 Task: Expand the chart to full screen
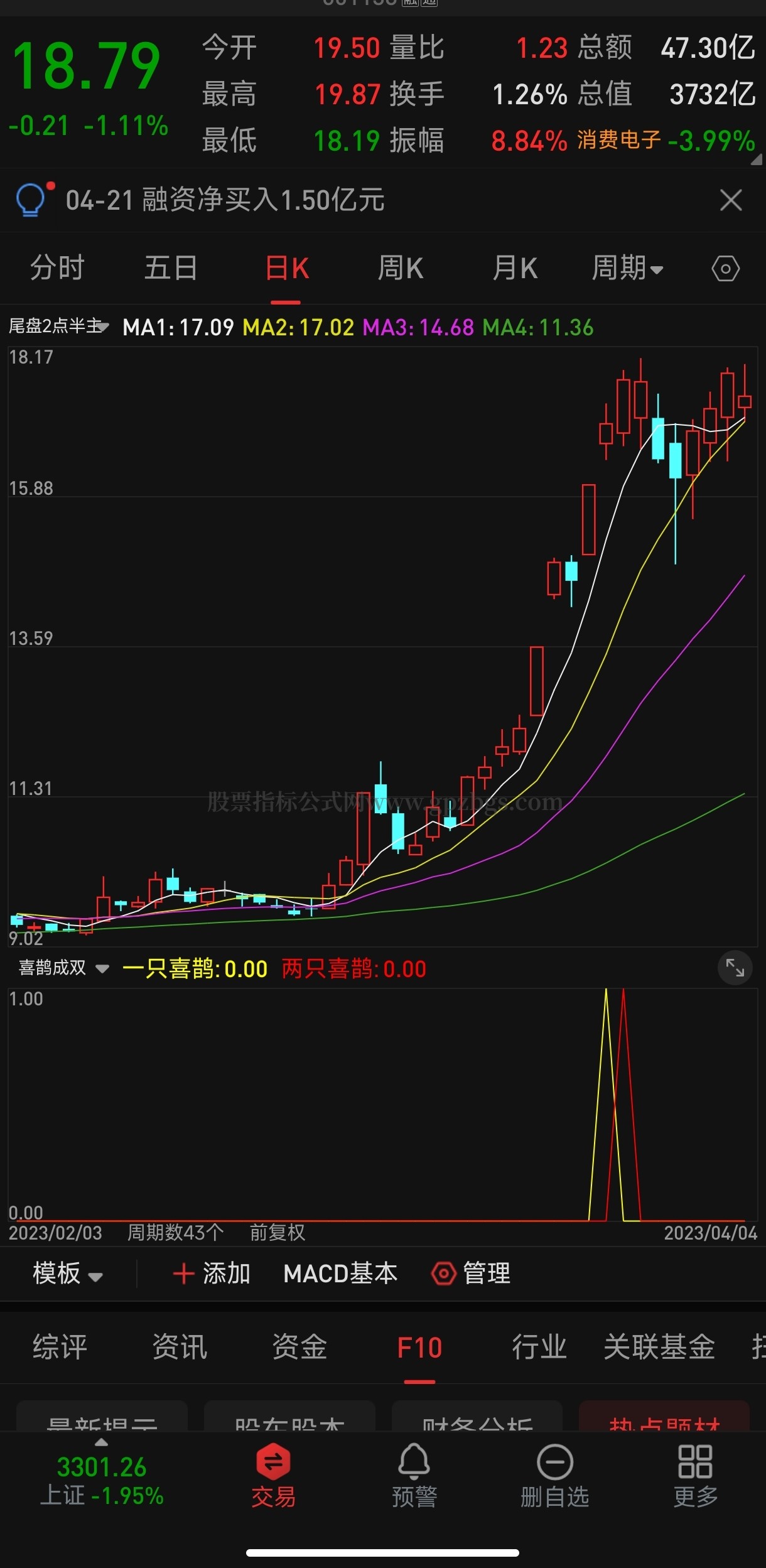pyautogui.click(x=735, y=968)
